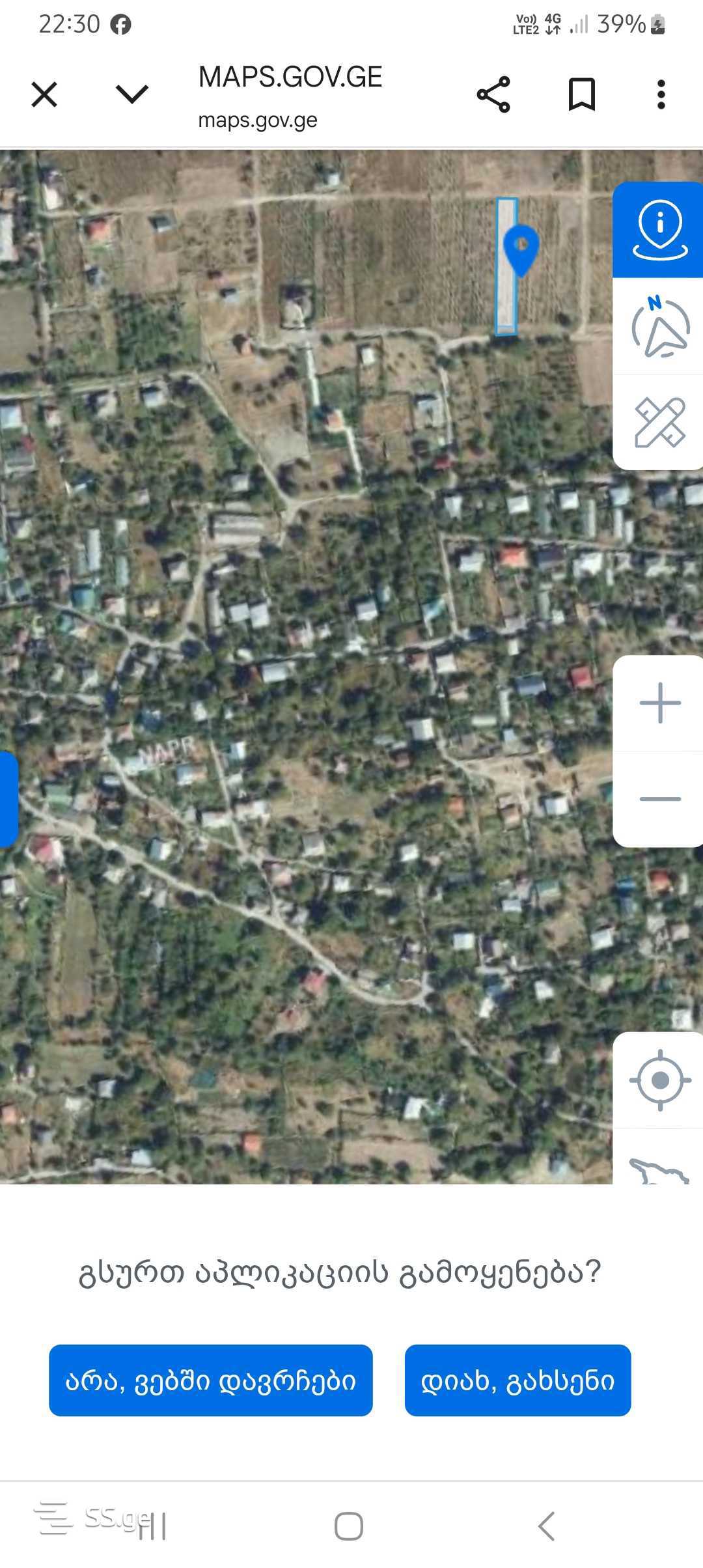The height and width of the screenshot is (1568, 703).
Task: Open the blue side panel handle
Action: [x=8, y=799]
